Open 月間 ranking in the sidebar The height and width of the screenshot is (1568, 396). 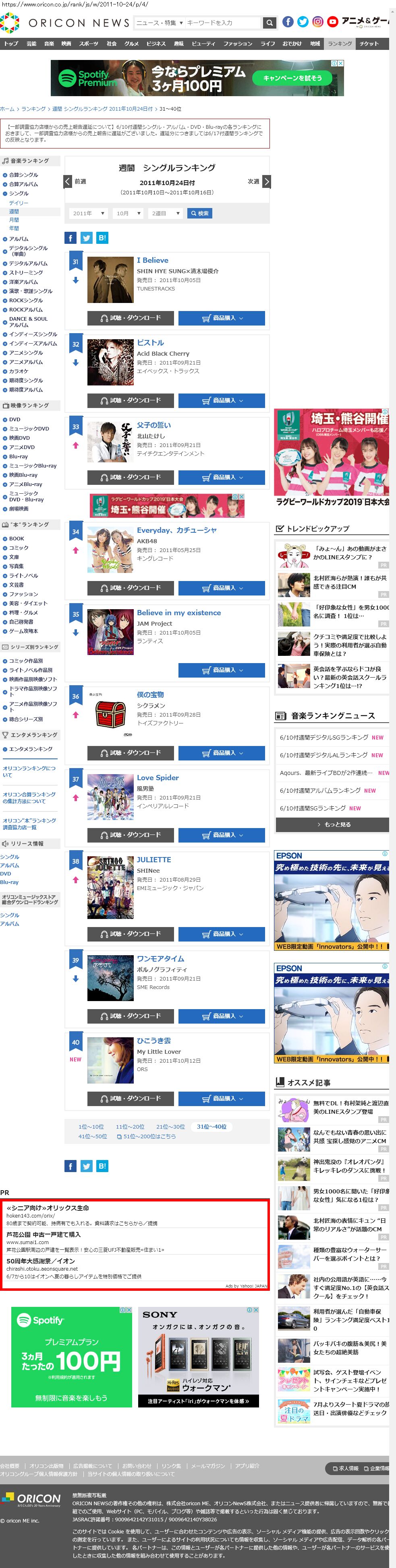coord(14,220)
